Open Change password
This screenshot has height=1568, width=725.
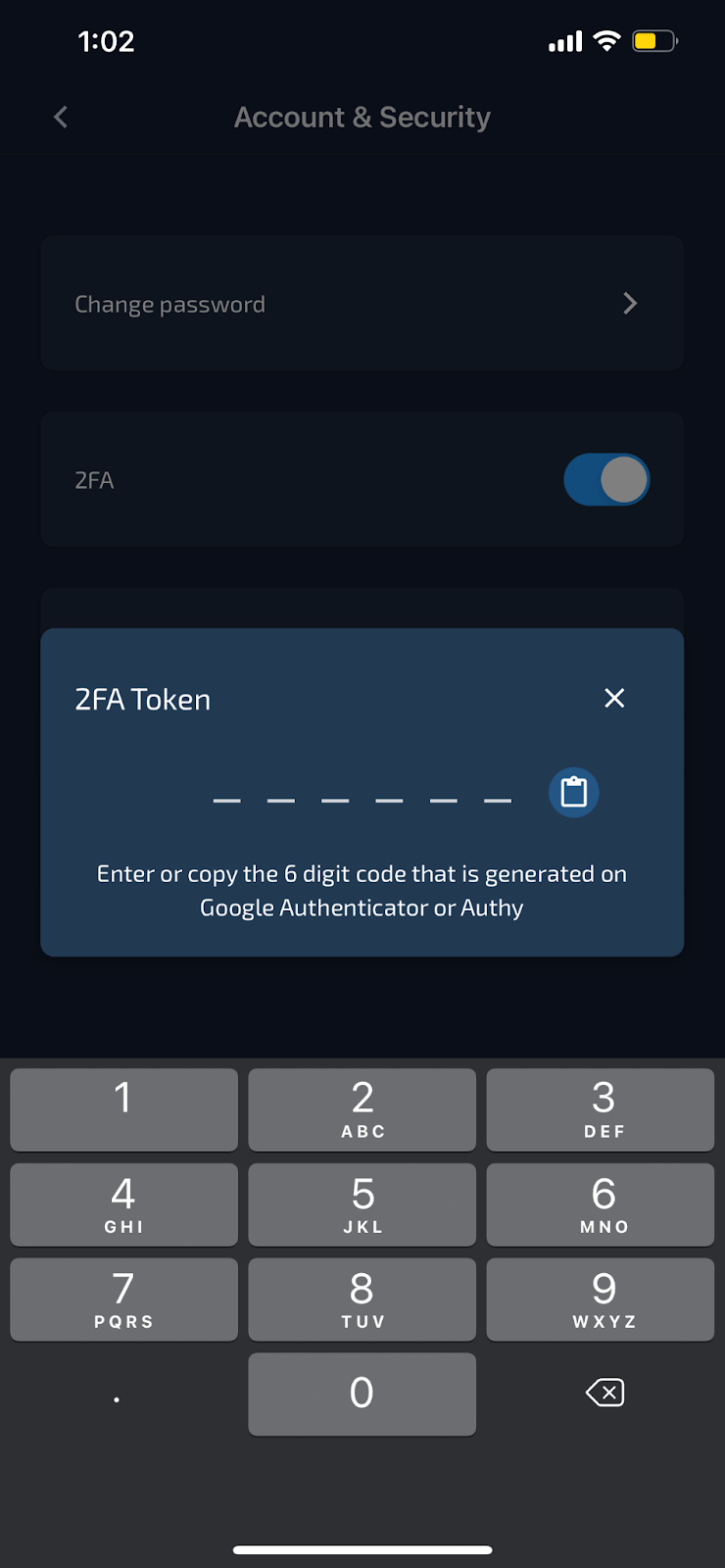coord(362,303)
